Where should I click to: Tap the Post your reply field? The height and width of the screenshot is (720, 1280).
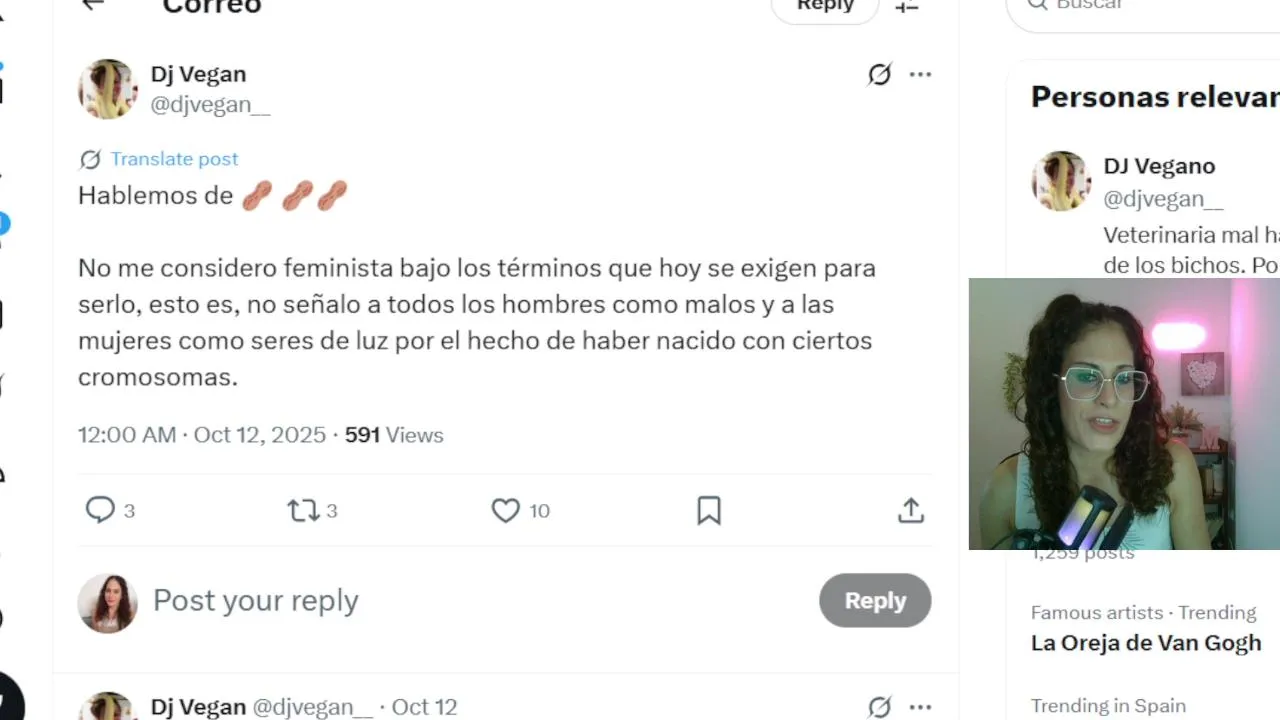(x=400, y=600)
